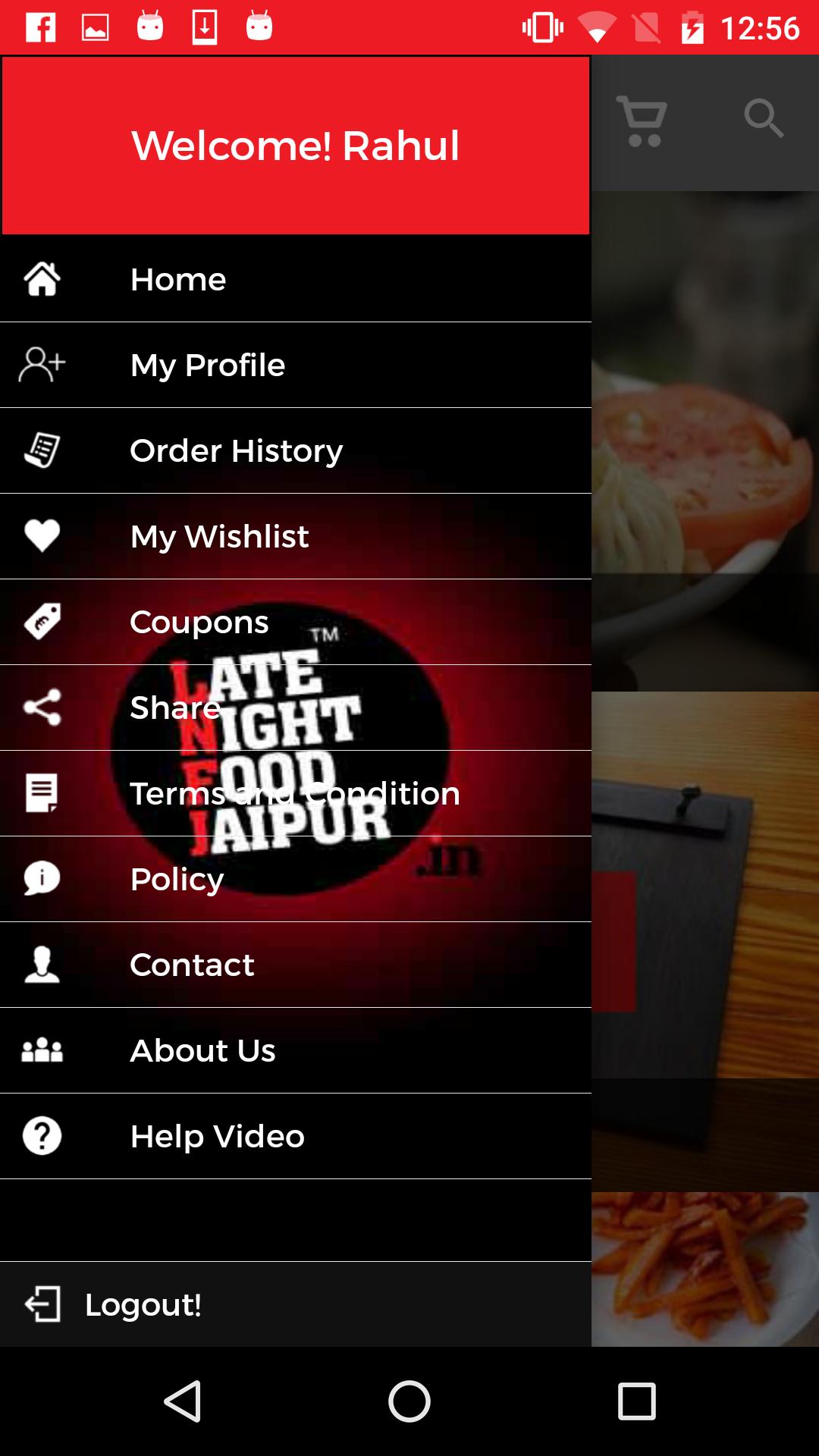Tap the system home button

click(x=409, y=1401)
